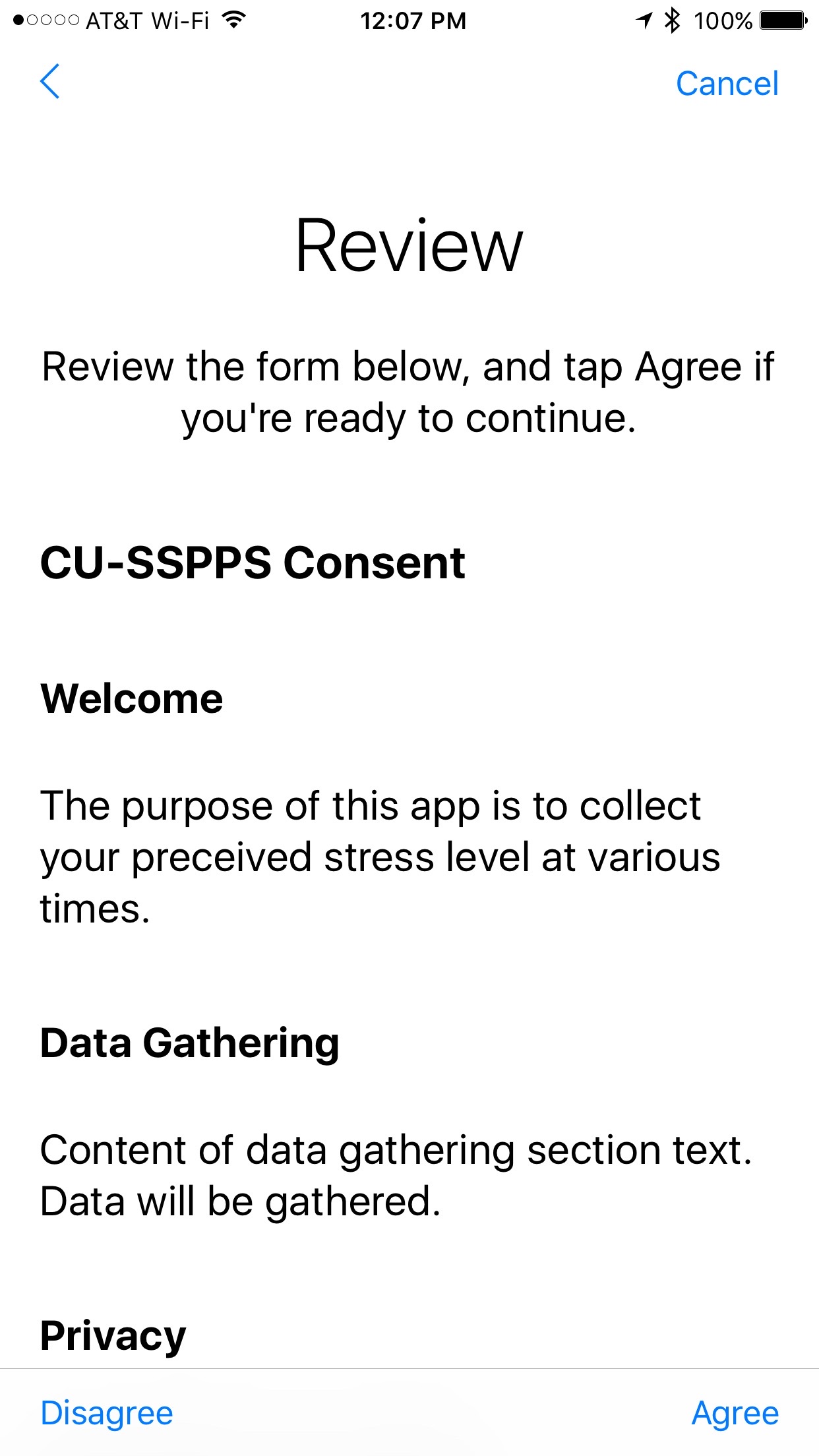Screen dimensions: 819x1456
Task: Tap the 100% battery percentage text
Action: pyautogui.click(x=723, y=20)
